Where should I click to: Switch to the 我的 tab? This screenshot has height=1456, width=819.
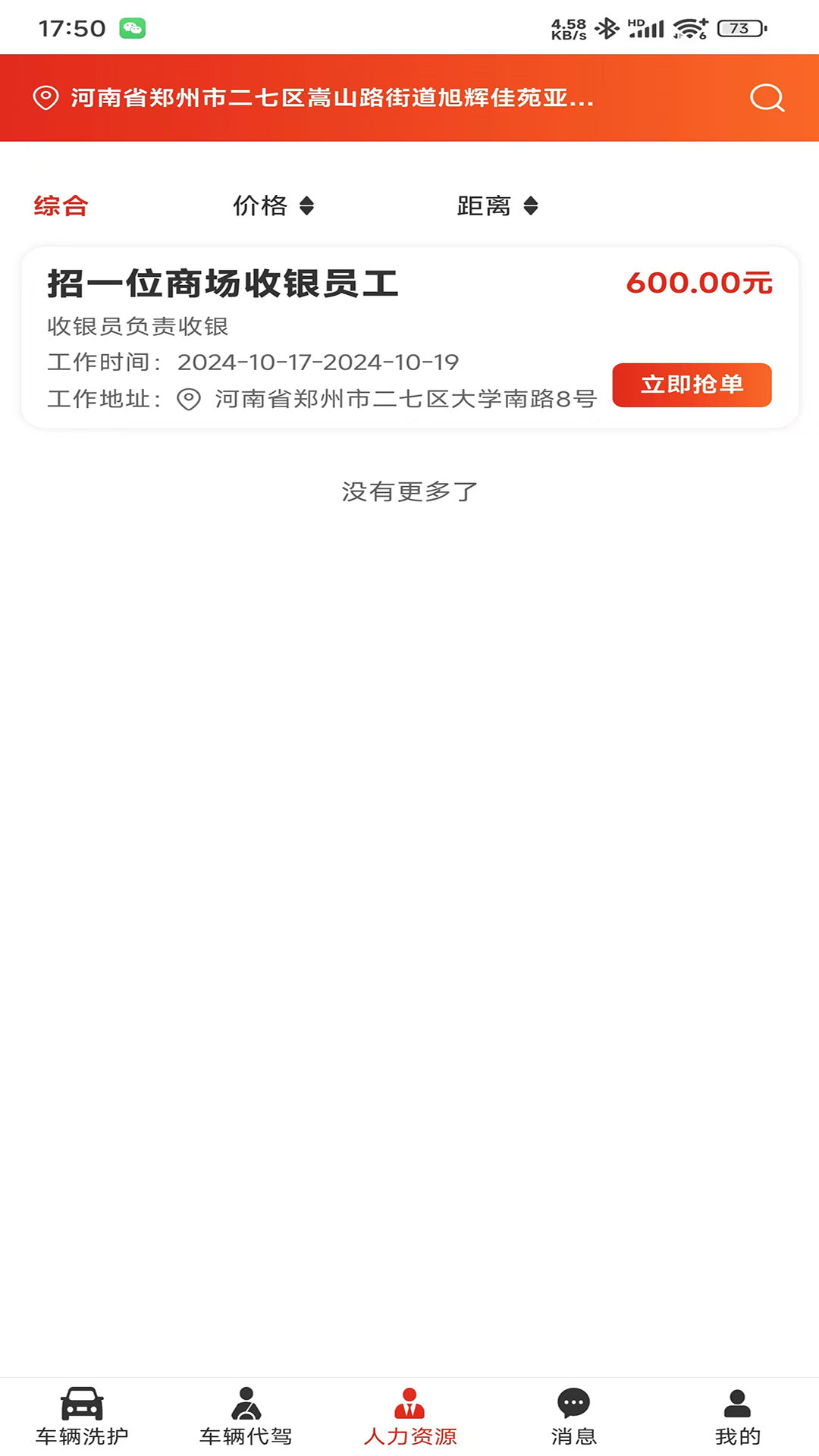click(737, 1417)
